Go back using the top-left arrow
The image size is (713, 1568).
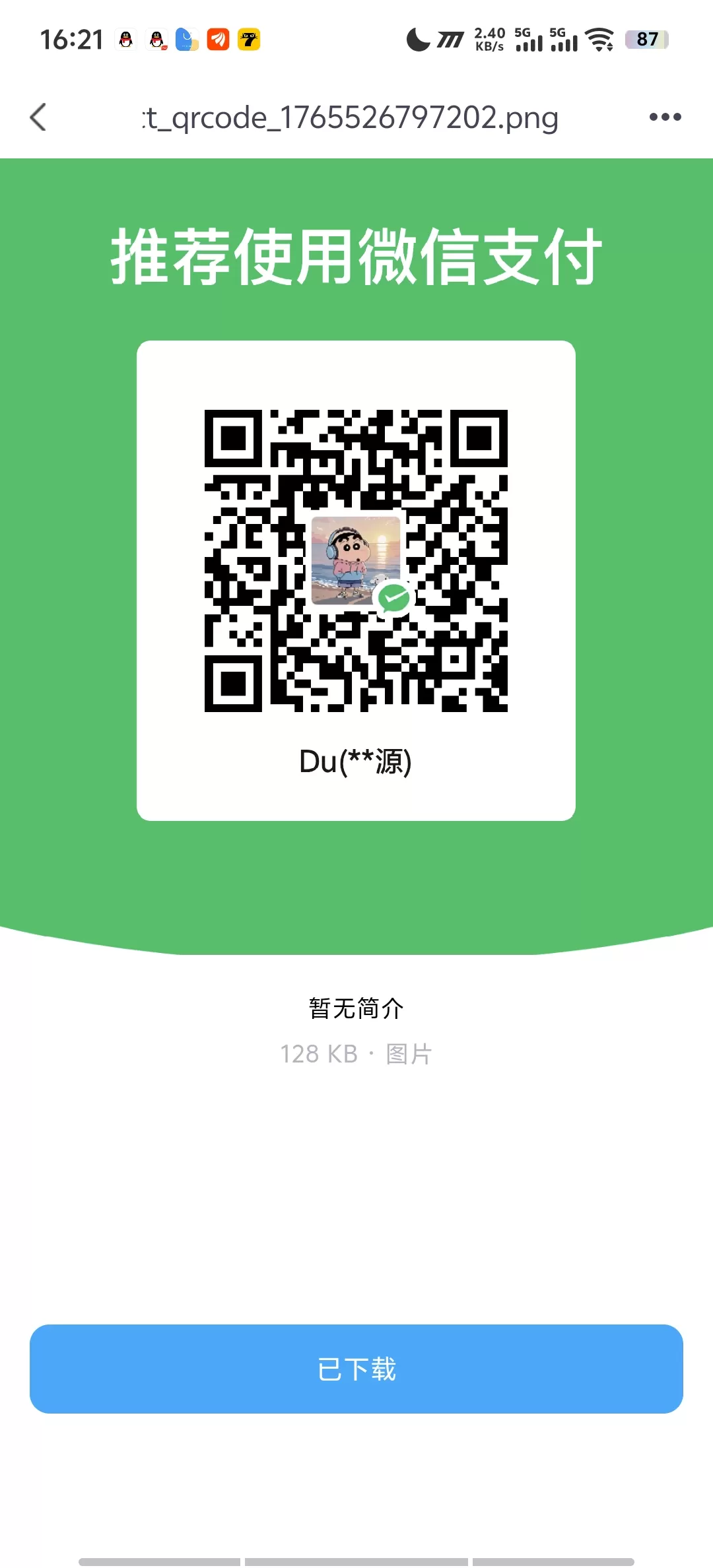(x=38, y=117)
